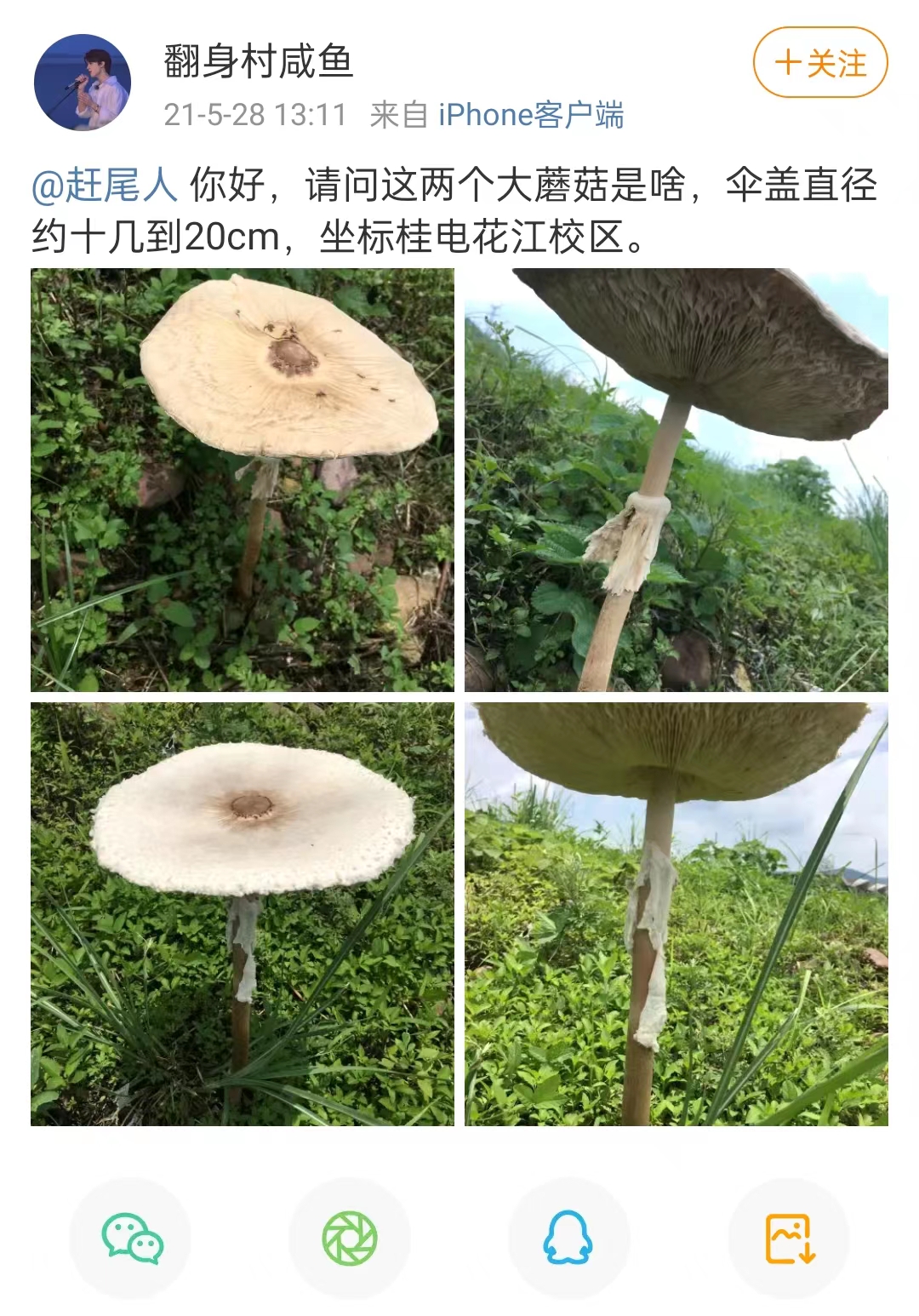View the photo of gills under the cap against sky
The image size is (919, 1316).
point(676,479)
